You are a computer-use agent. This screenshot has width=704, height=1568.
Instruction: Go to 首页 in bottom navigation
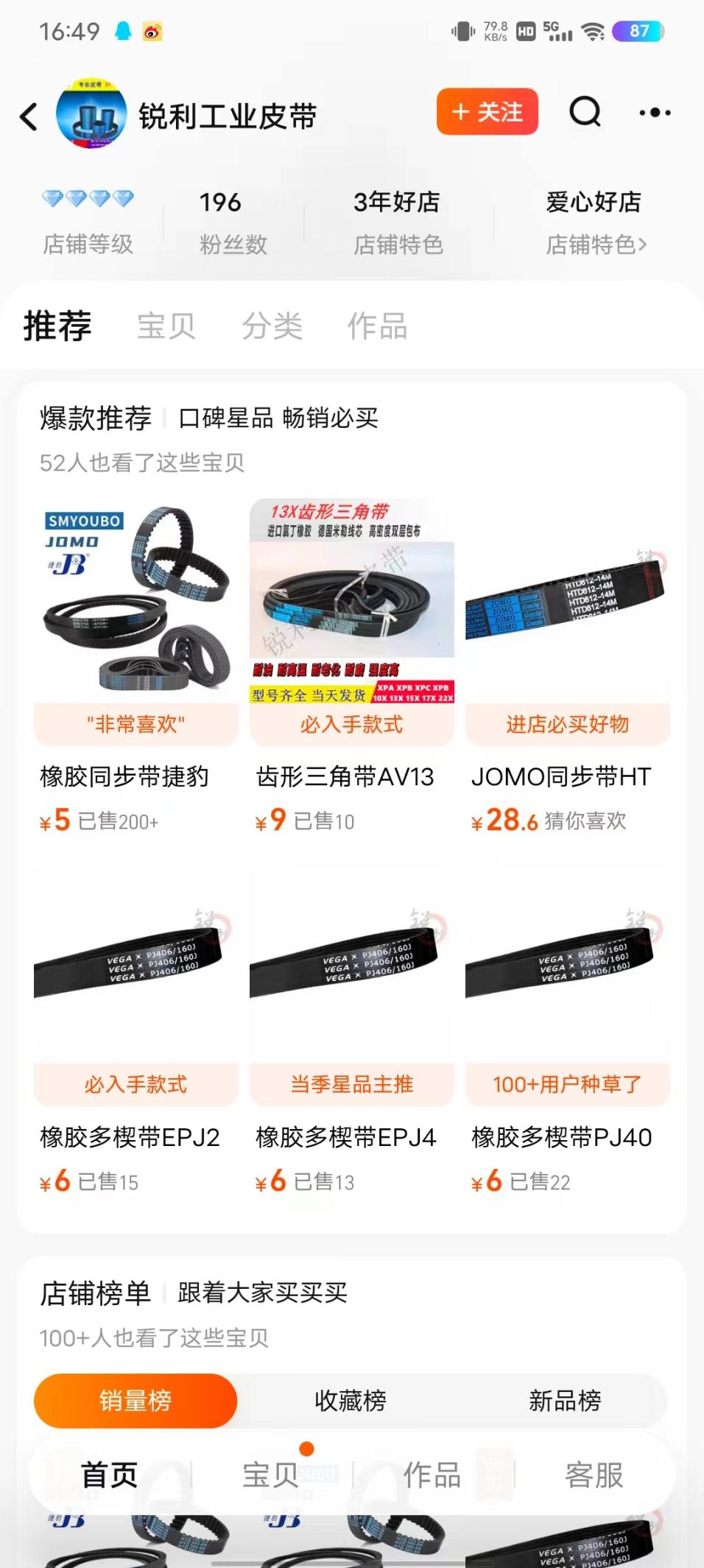point(110,1475)
